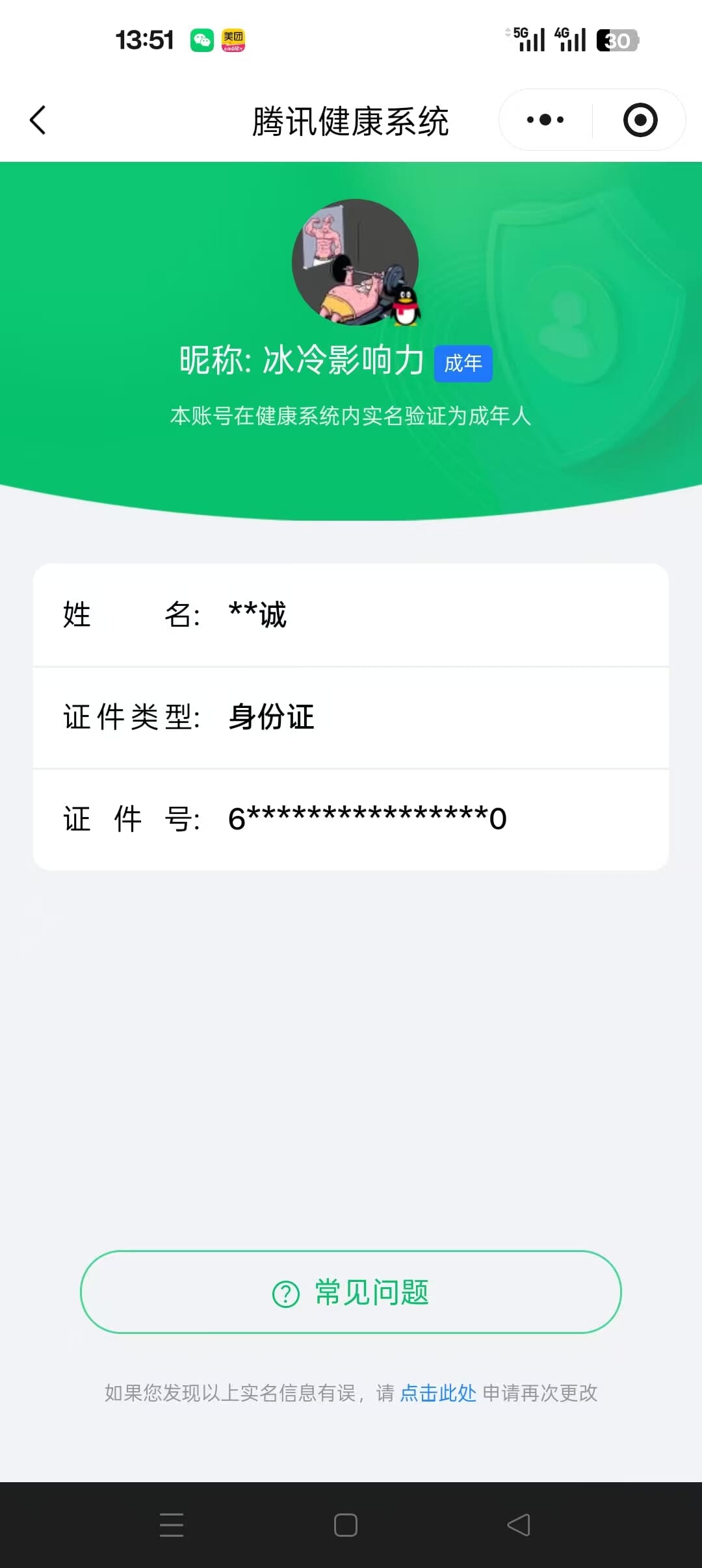Tap the 4G network indicator

click(x=569, y=39)
